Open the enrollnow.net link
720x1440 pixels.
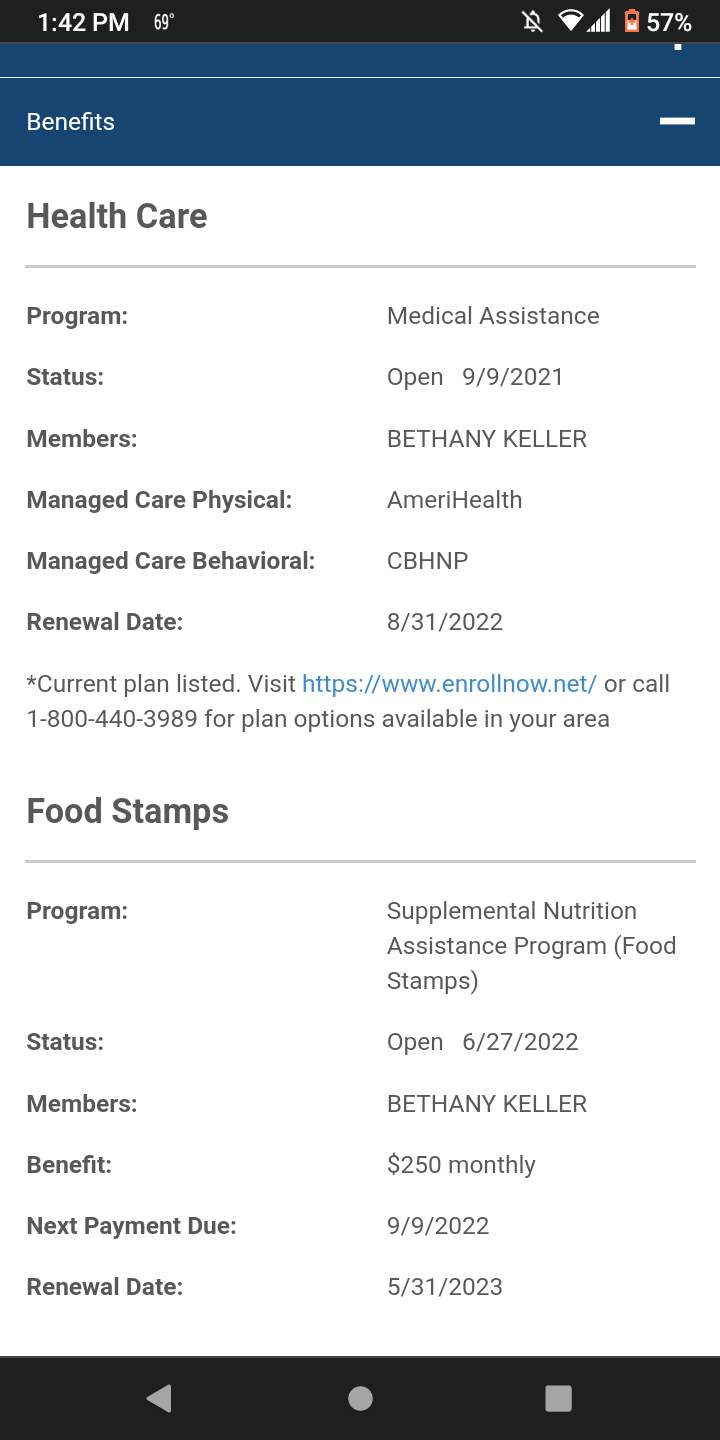coord(449,684)
